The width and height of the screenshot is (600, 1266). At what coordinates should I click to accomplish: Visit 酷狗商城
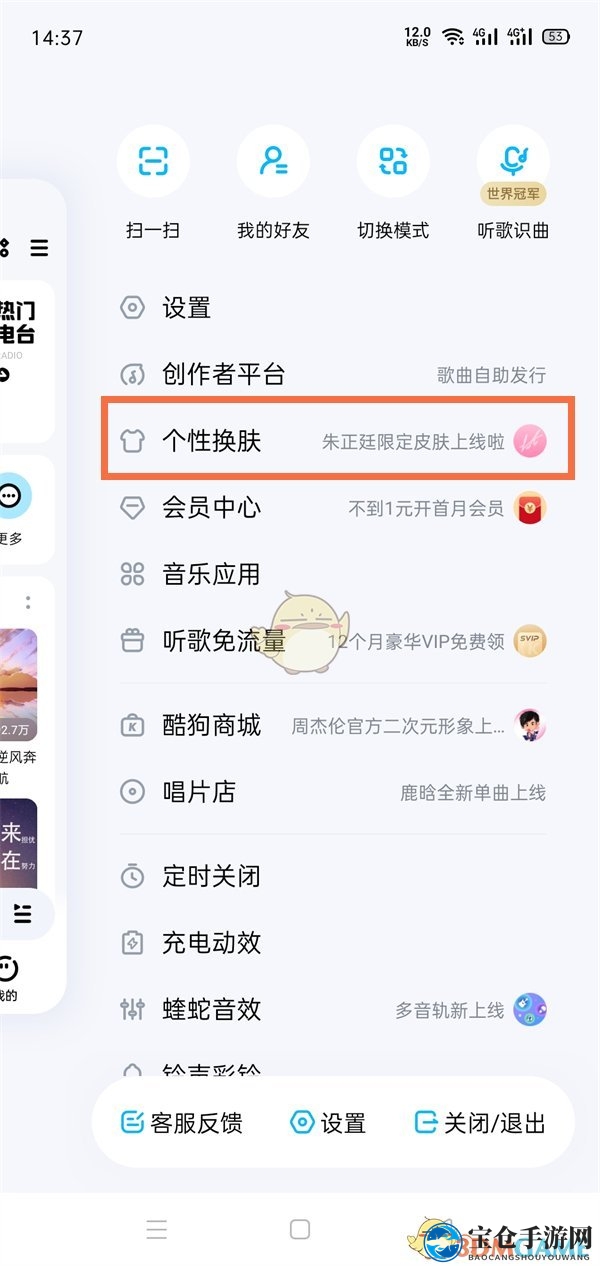pos(211,725)
